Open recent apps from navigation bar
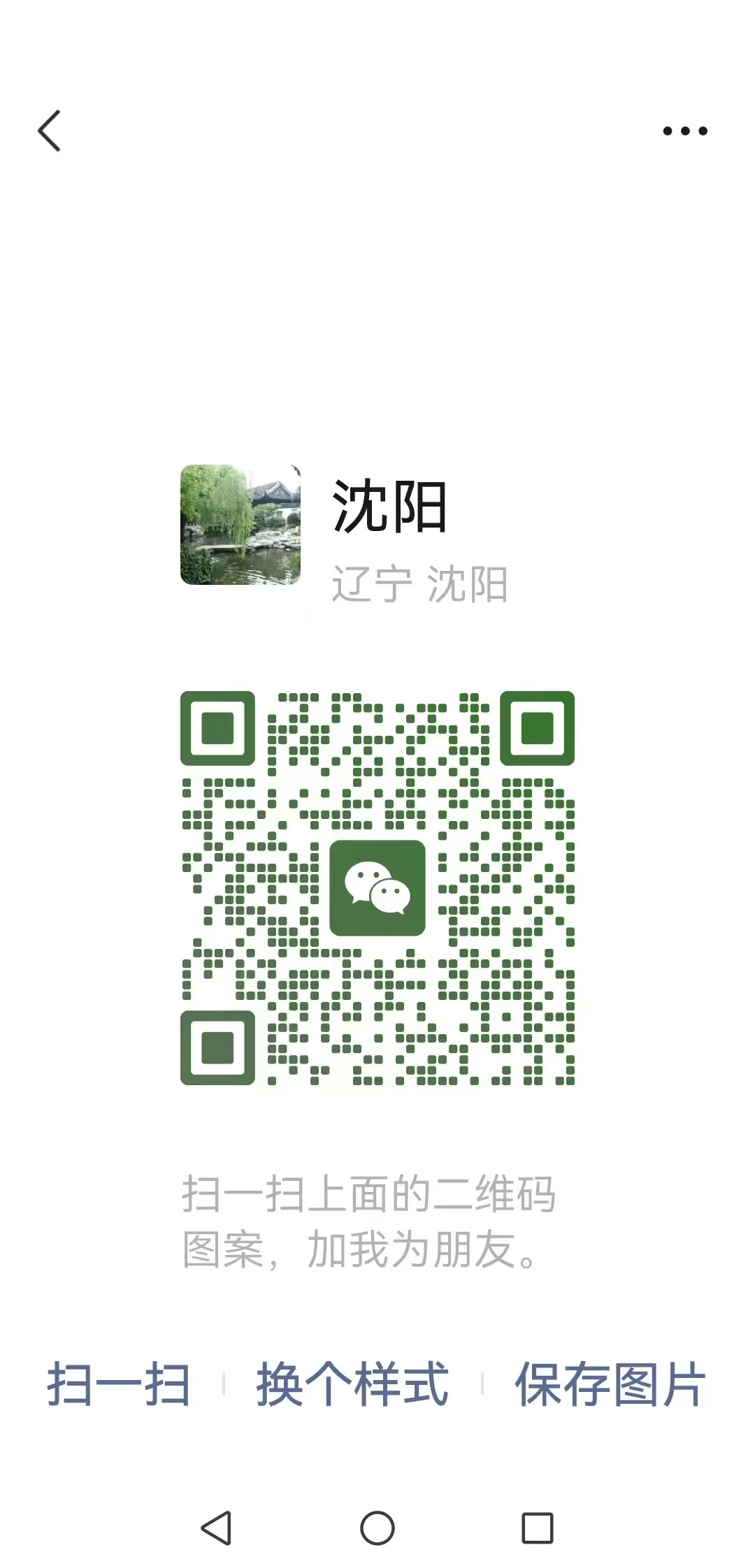 [x=538, y=1528]
